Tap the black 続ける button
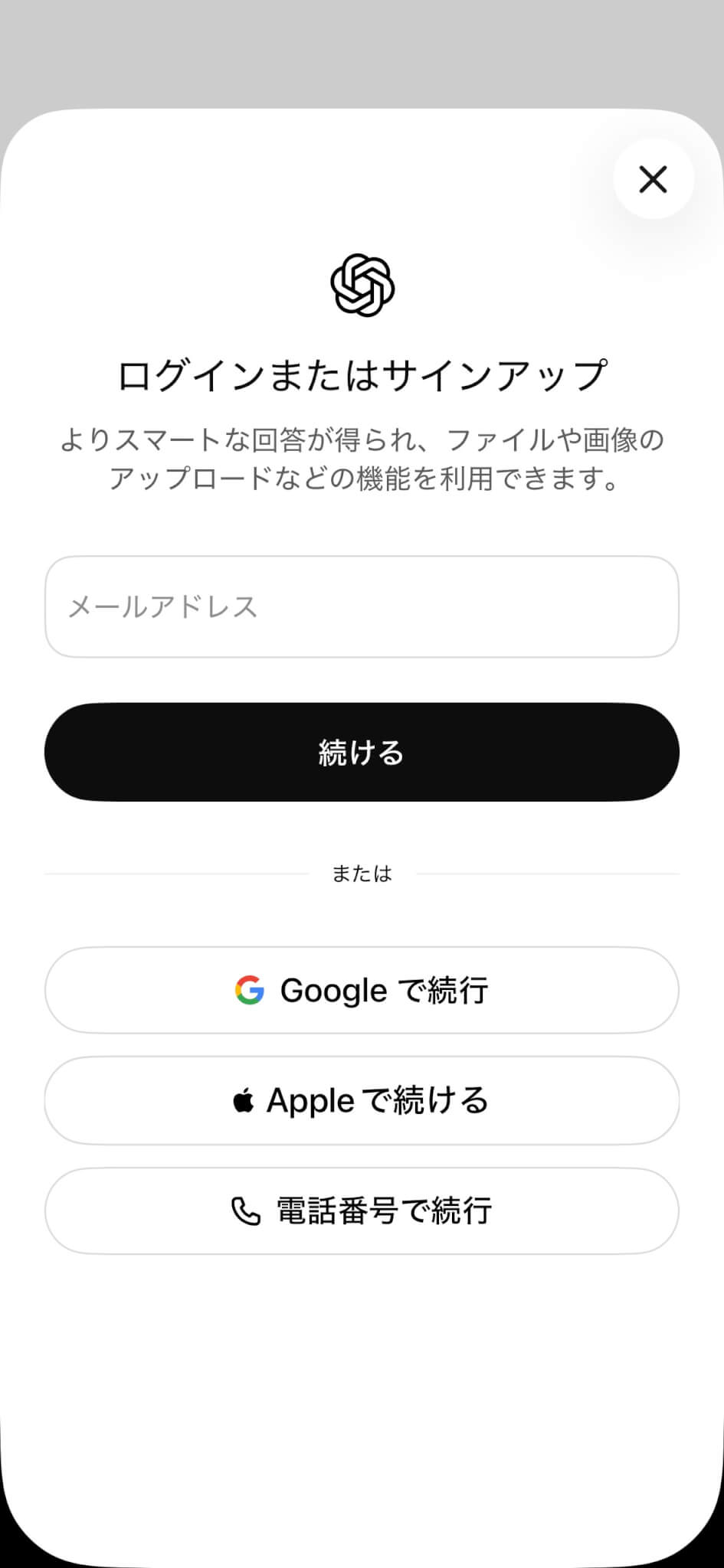 click(362, 752)
